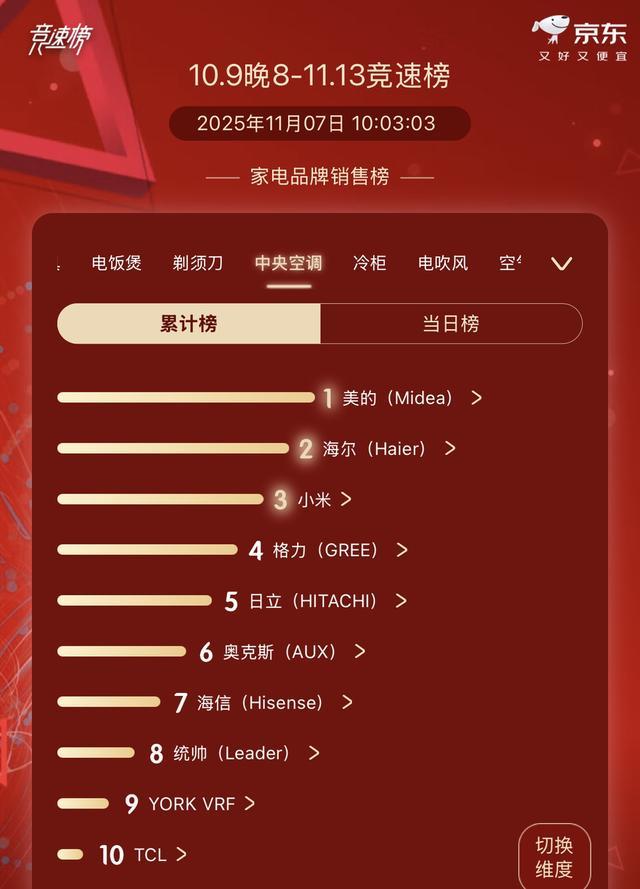
Task: Open the 小米 brand row
Action: [x=316, y=499]
